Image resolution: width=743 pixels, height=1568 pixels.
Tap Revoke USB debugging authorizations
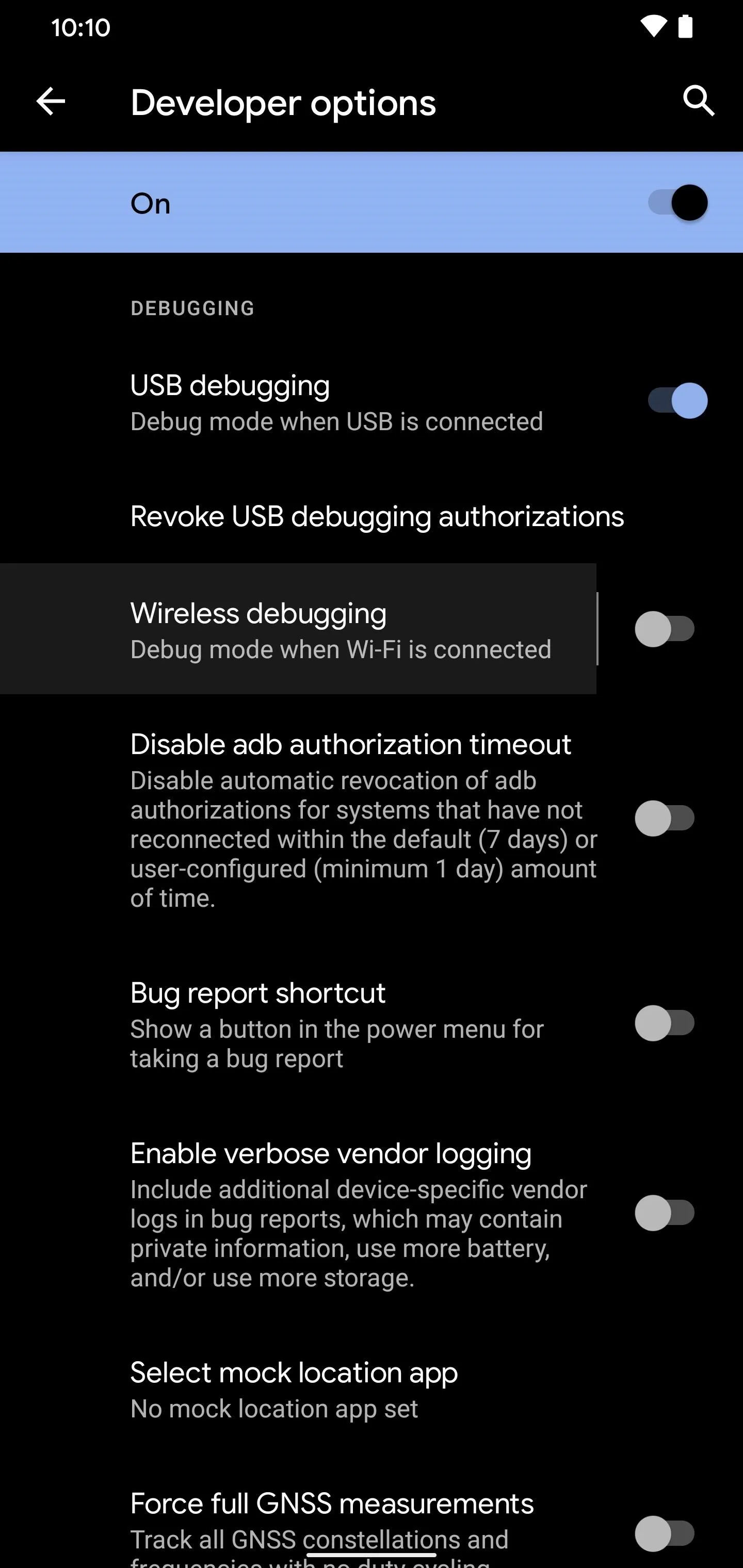376,516
